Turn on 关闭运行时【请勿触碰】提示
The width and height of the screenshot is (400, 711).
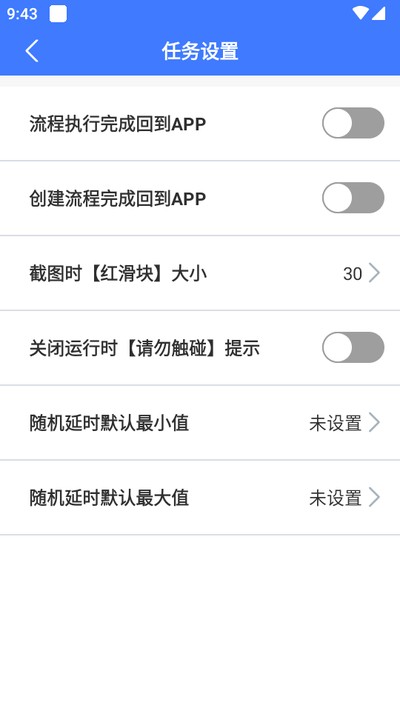coord(353,347)
